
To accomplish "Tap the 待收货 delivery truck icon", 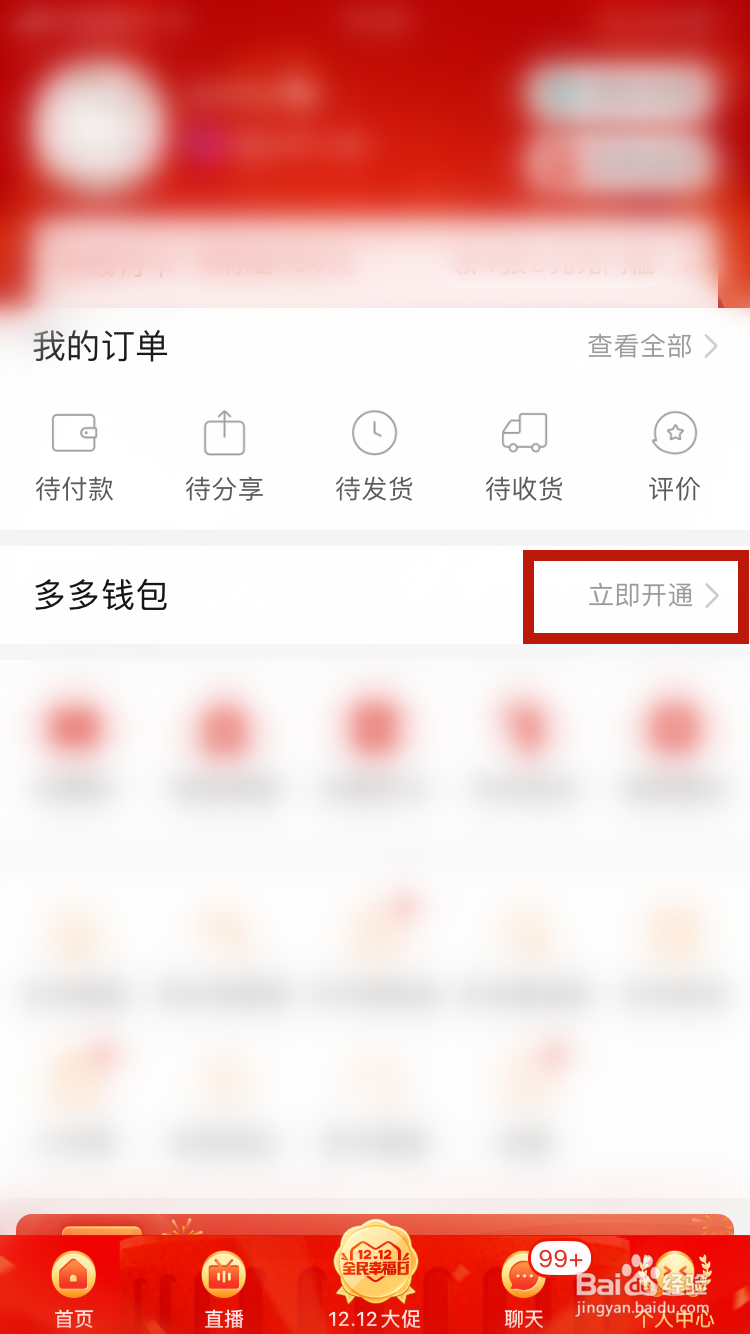I will tap(524, 432).
